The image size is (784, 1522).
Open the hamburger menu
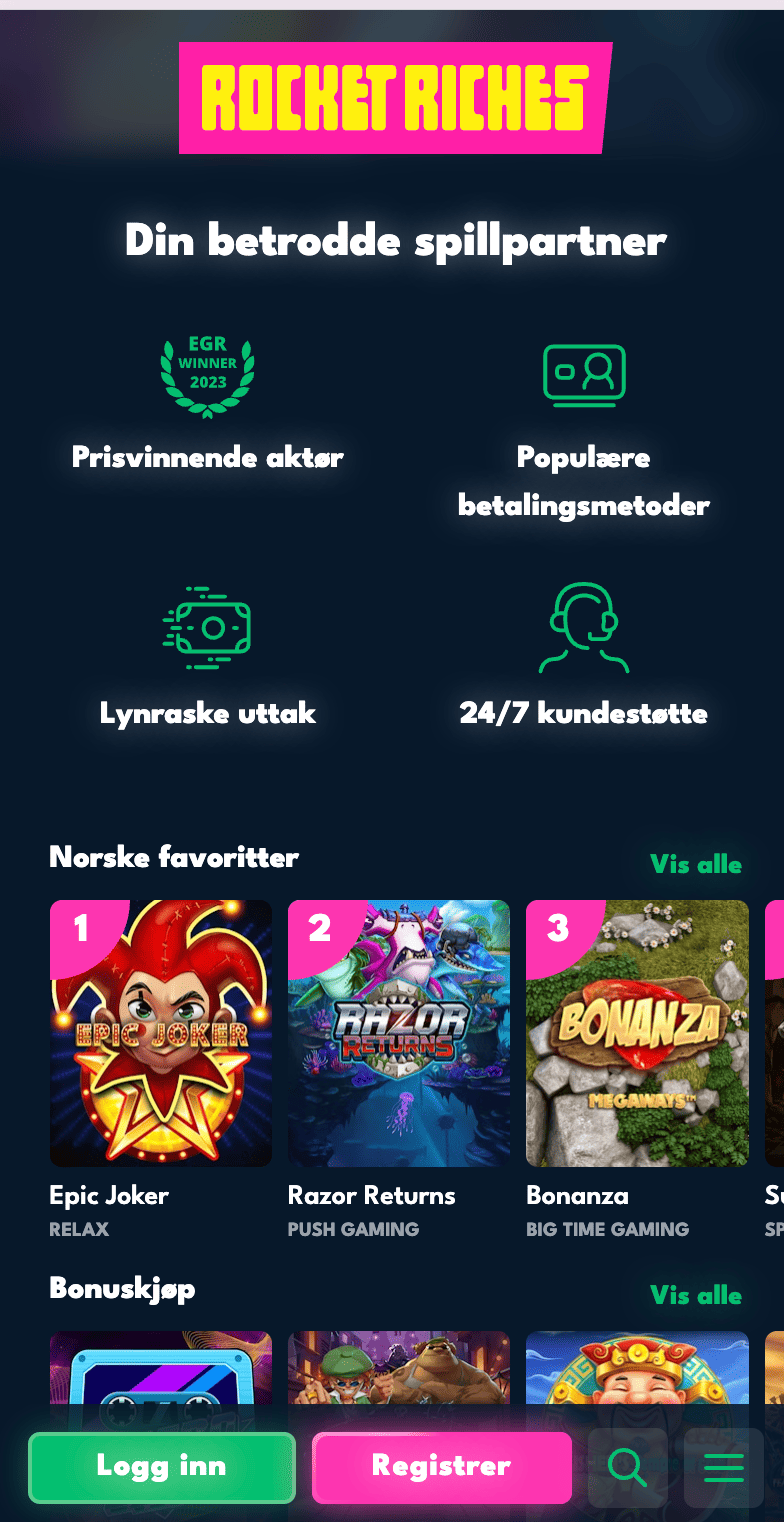723,1467
